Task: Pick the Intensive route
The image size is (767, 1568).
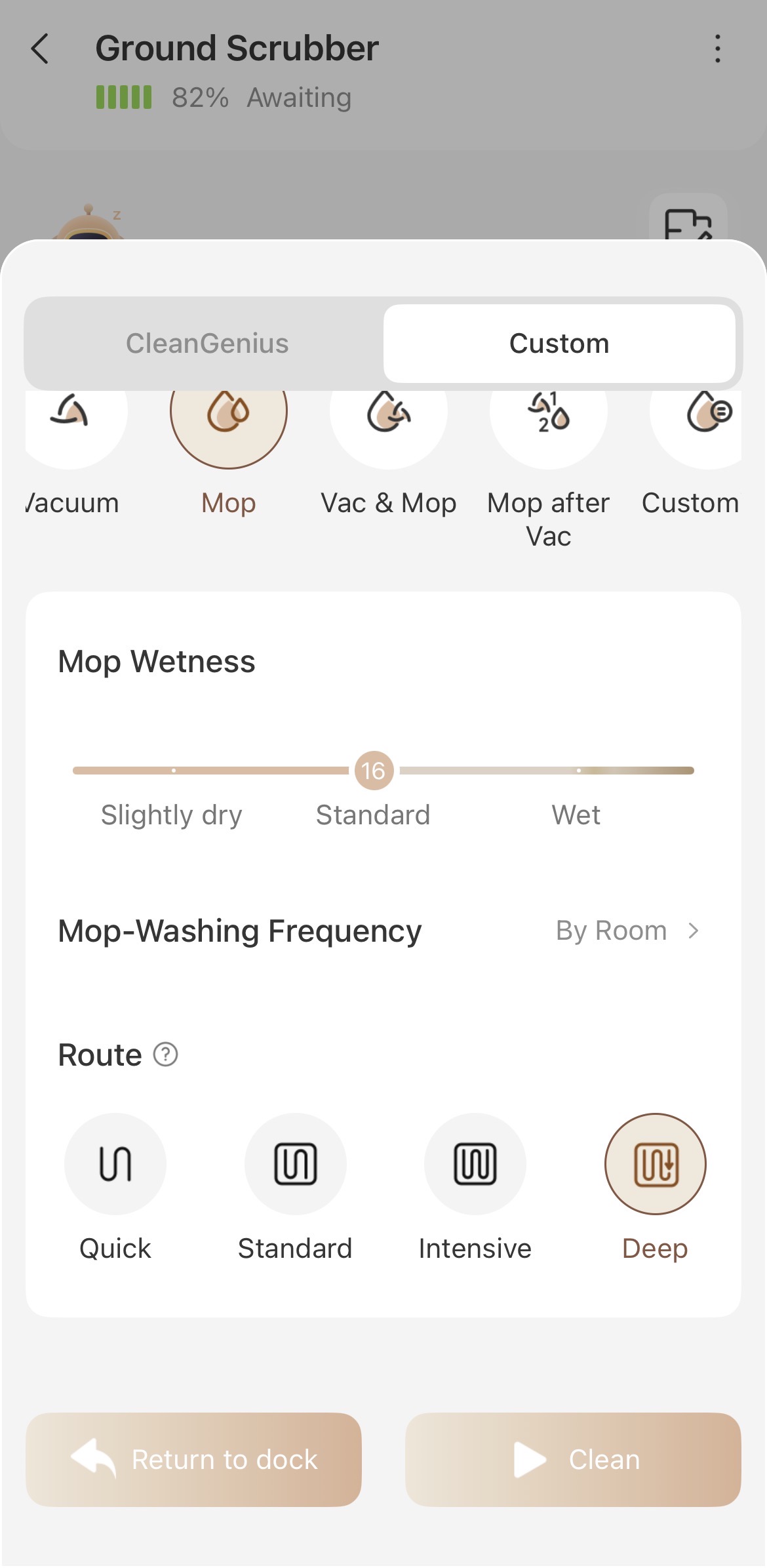Action: coord(475,1164)
